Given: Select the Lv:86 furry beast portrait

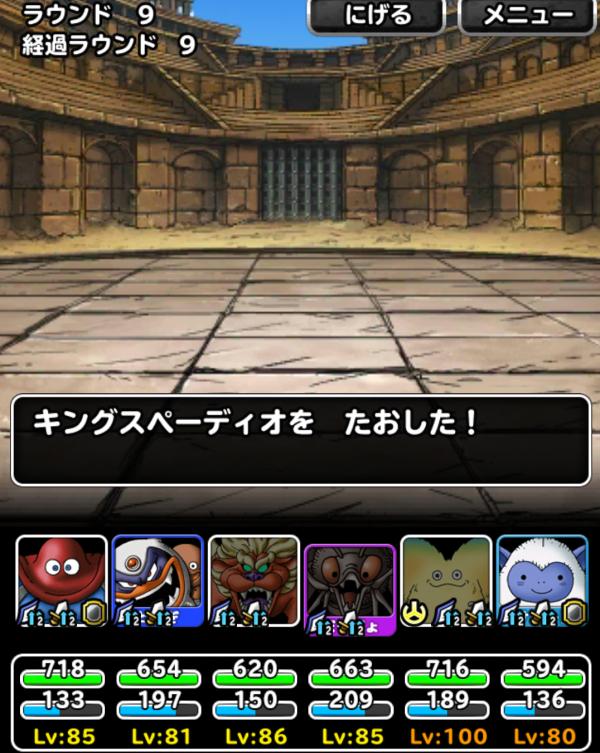Looking at the screenshot, I should (254, 581).
